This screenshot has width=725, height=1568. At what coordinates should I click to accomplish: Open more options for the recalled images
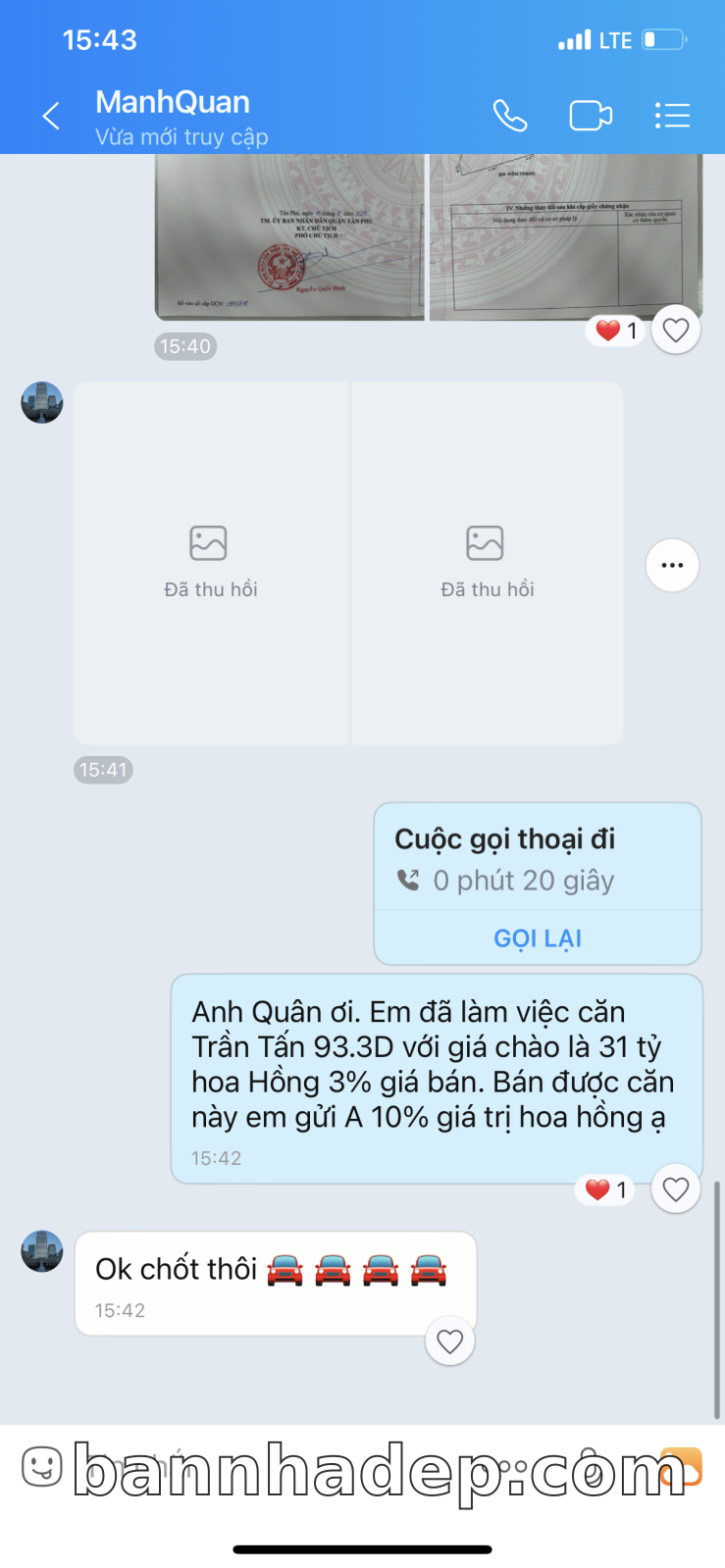[x=672, y=566]
